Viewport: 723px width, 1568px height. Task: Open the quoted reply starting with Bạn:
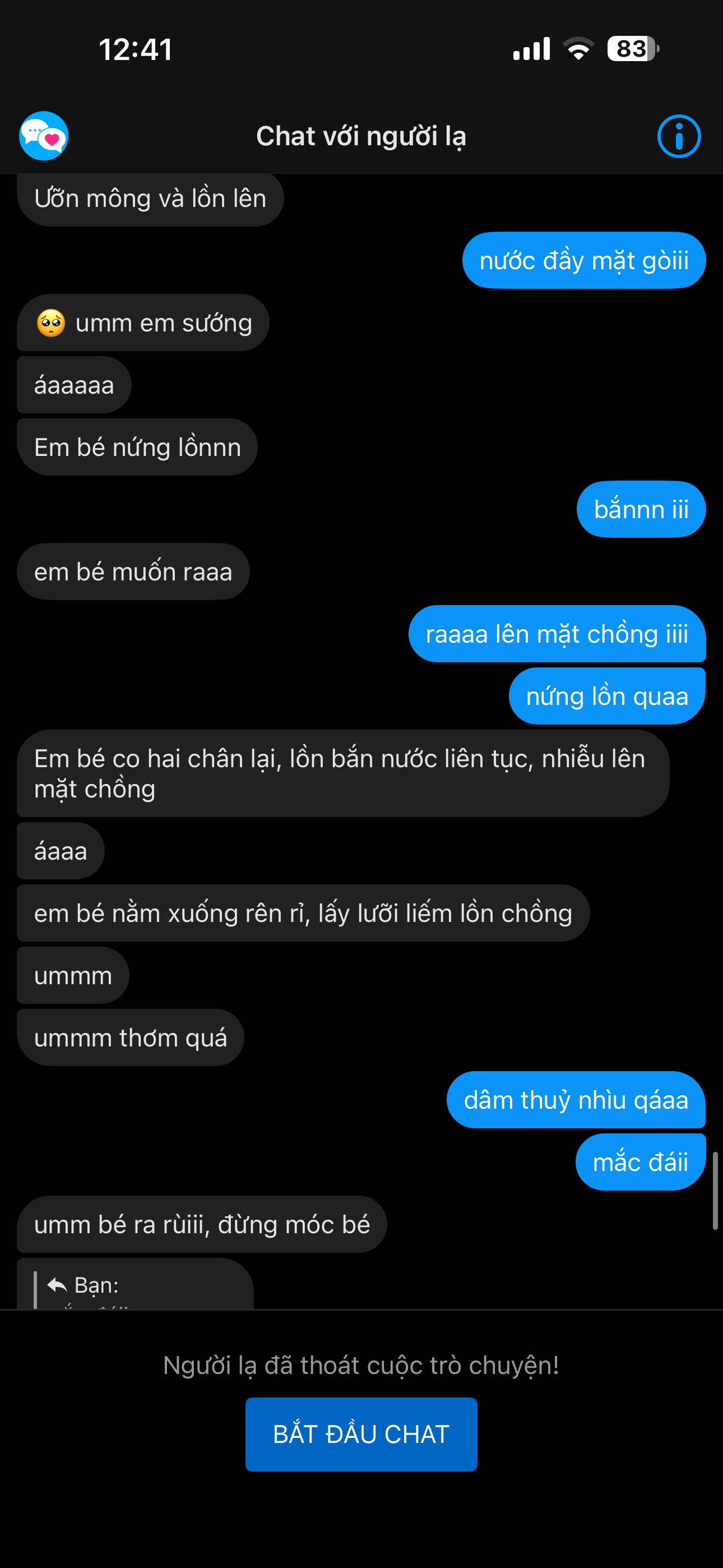coord(135,1285)
